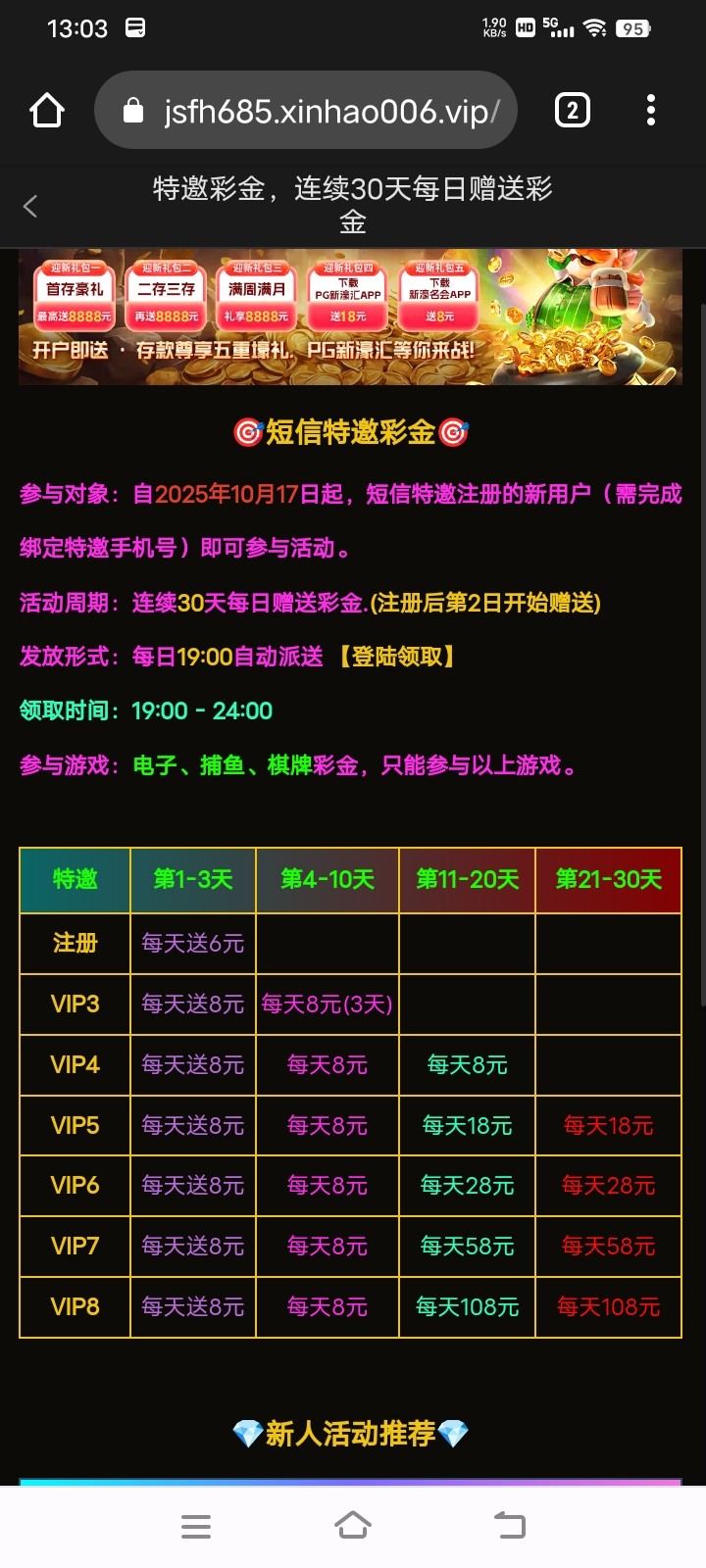Open the bottom bar menu button
The height and width of the screenshot is (1568, 706).
196,1526
